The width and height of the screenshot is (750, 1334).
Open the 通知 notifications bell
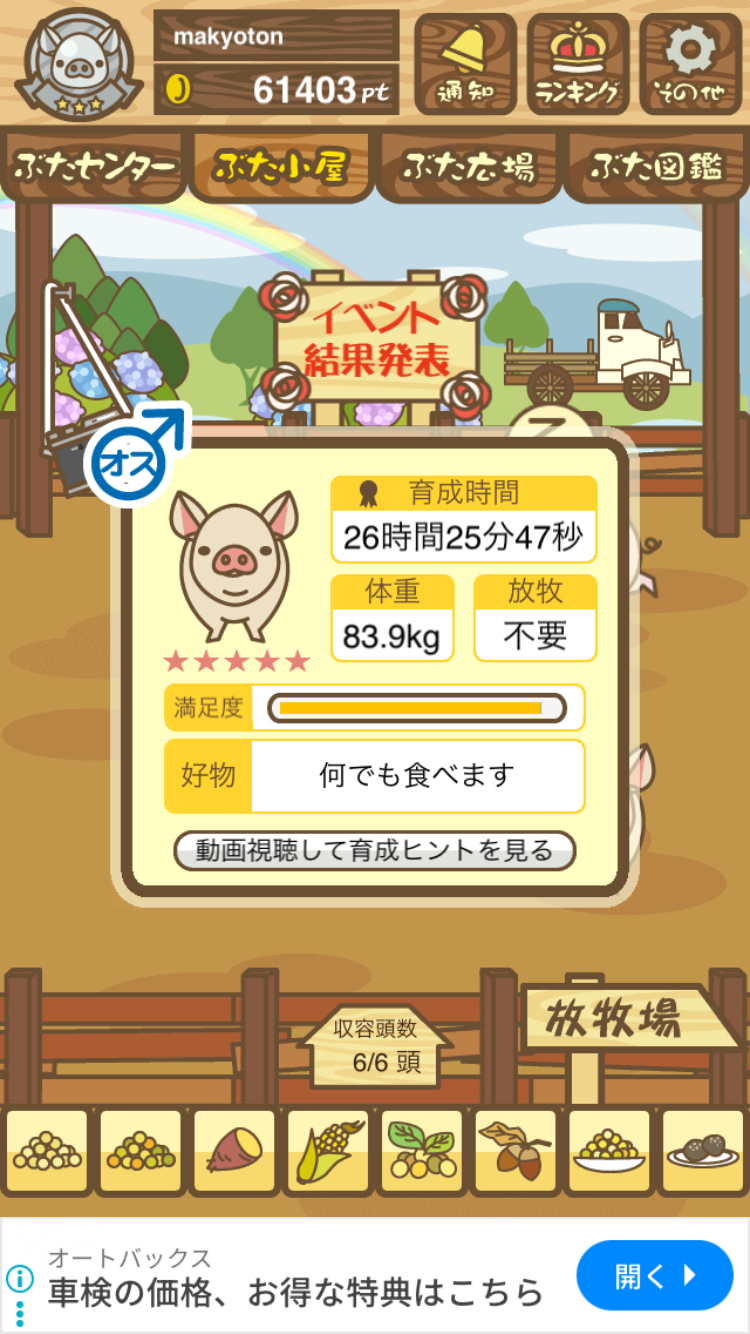(x=465, y=63)
